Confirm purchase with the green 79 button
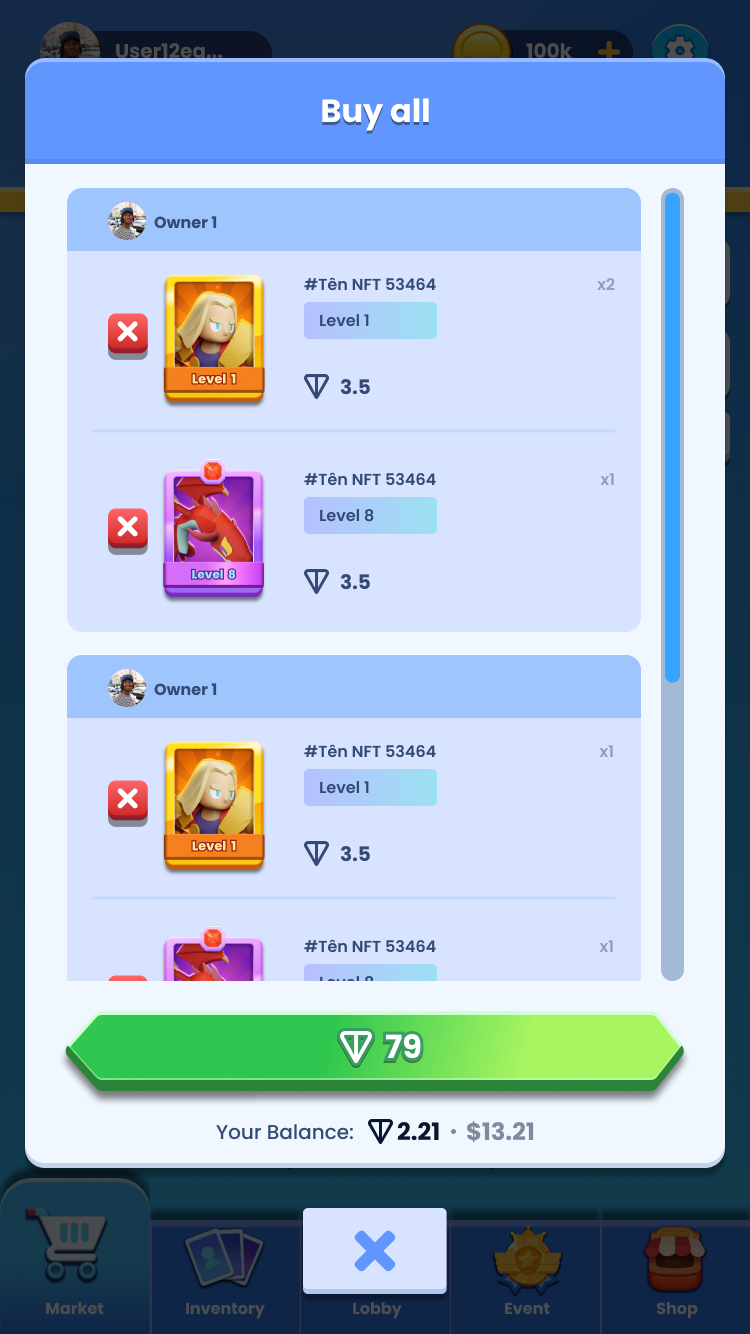Screen dimensions: 750x1334 [375, 1047]
